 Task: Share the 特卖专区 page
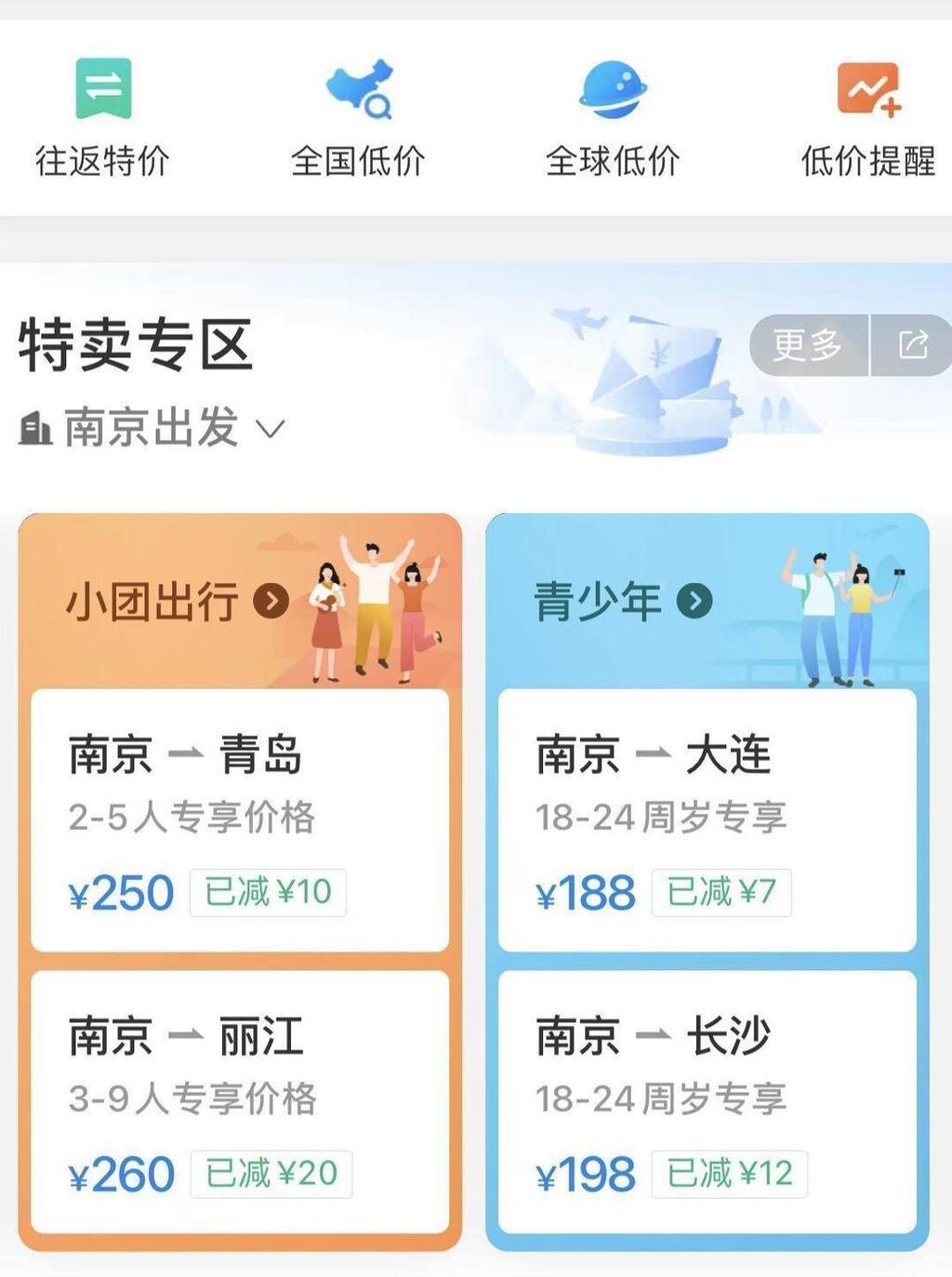click(912, 345)
